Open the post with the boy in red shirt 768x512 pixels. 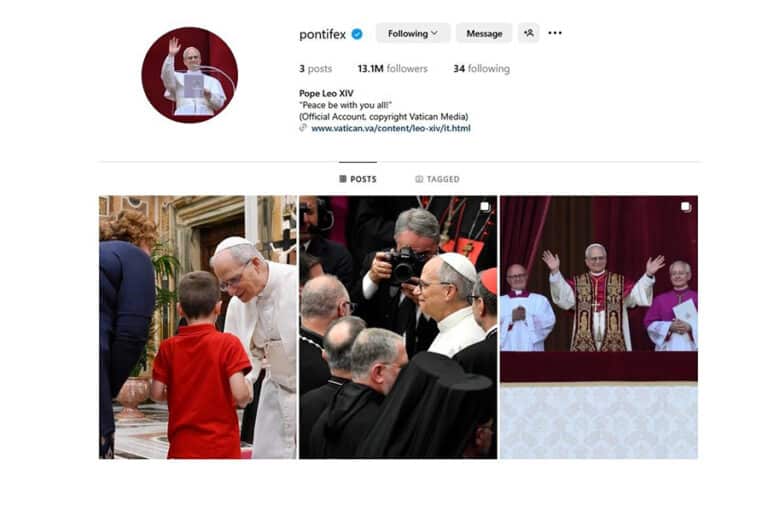(198, 327)
